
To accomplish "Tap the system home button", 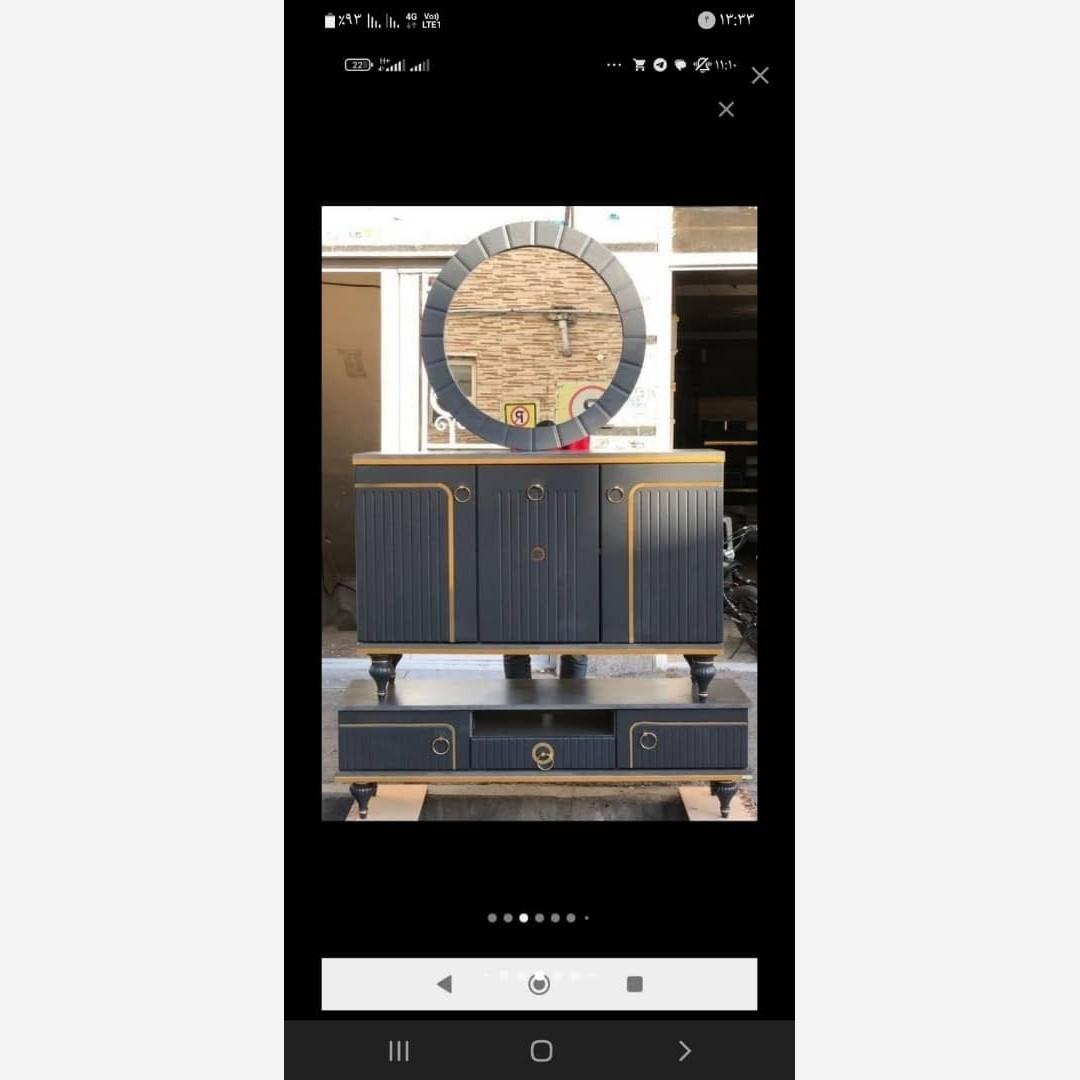I will (541, 1050).
